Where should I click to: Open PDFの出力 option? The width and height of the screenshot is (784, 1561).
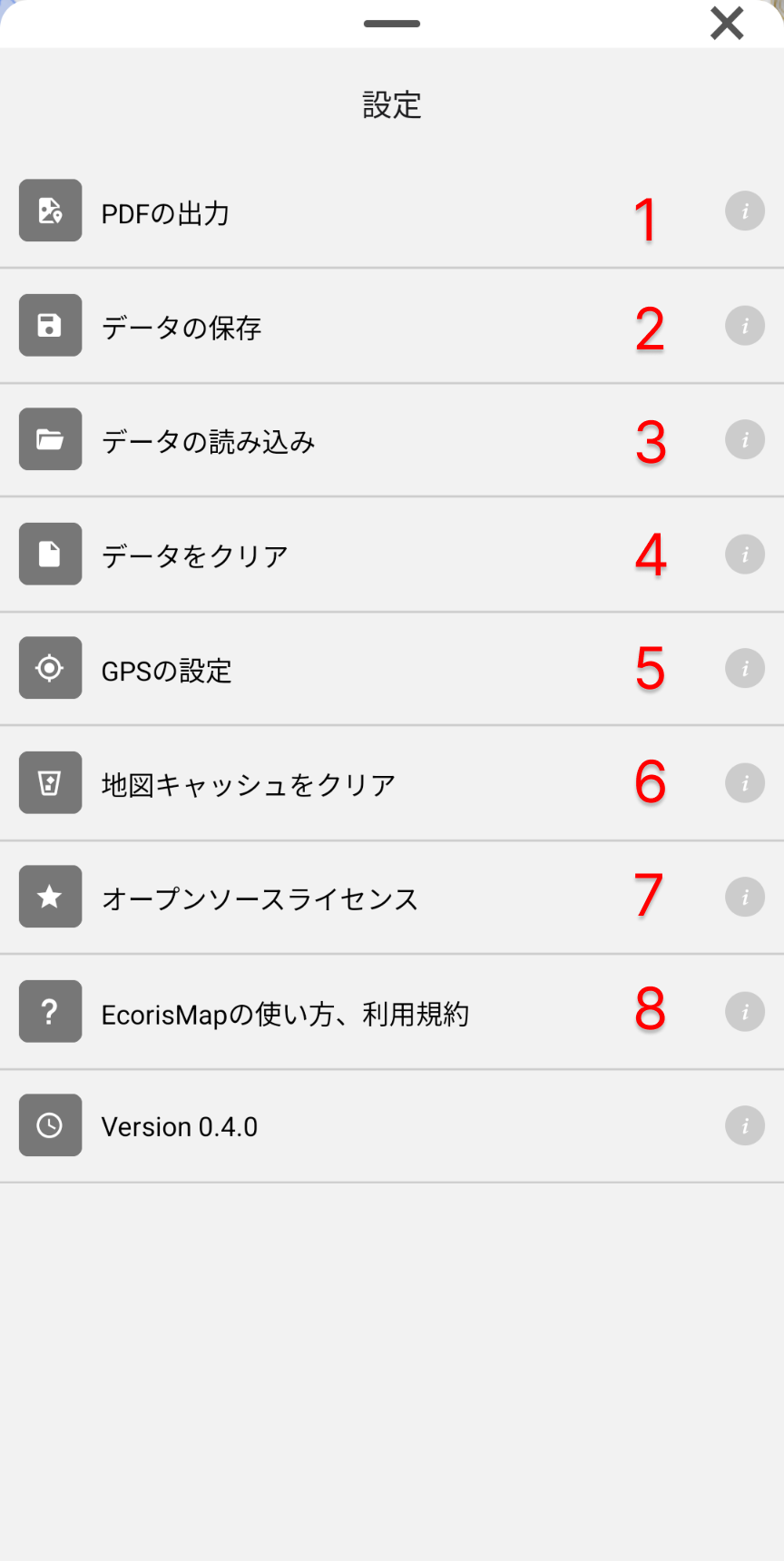(x=165, y=213)
